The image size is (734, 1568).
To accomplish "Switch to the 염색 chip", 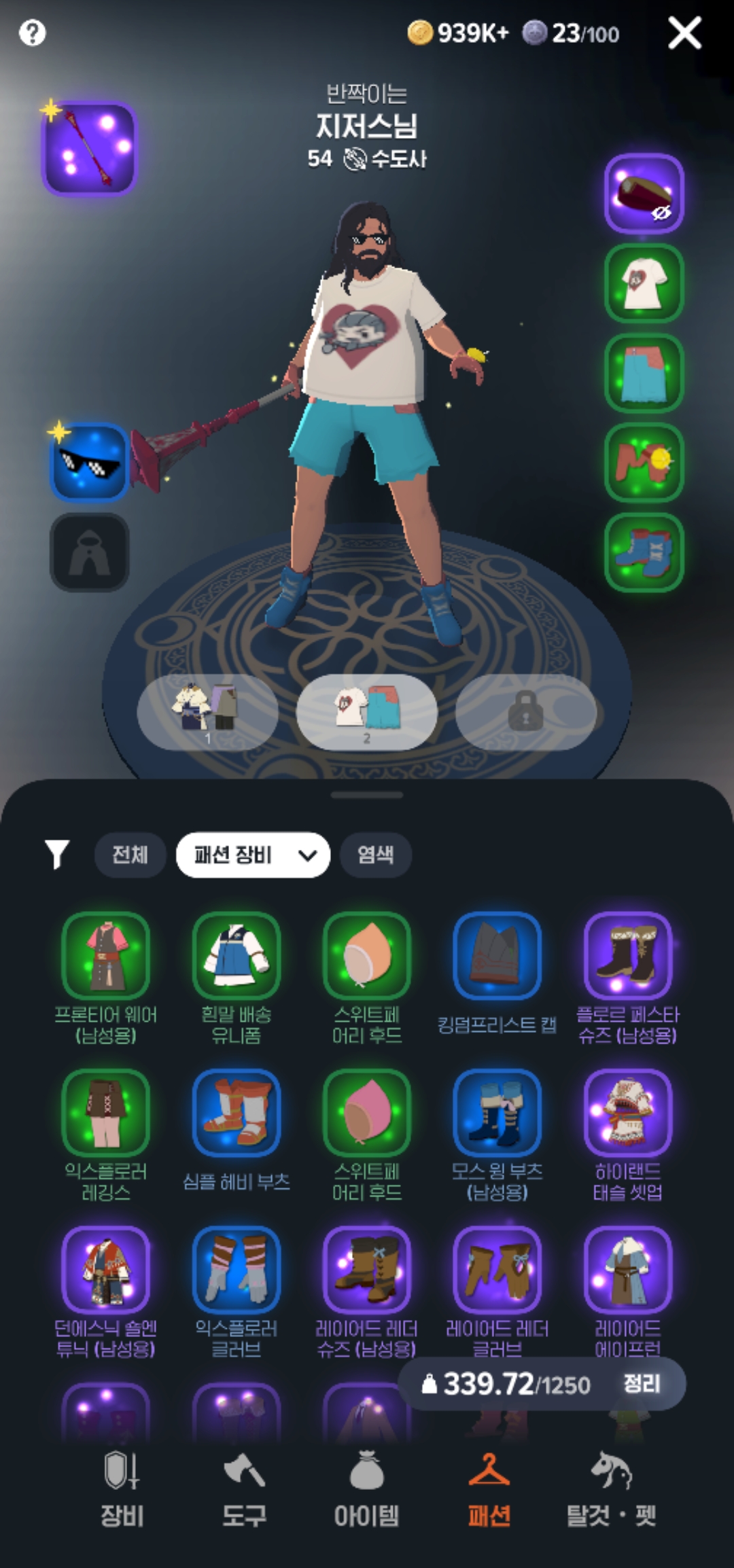I will tap(375, 854).
